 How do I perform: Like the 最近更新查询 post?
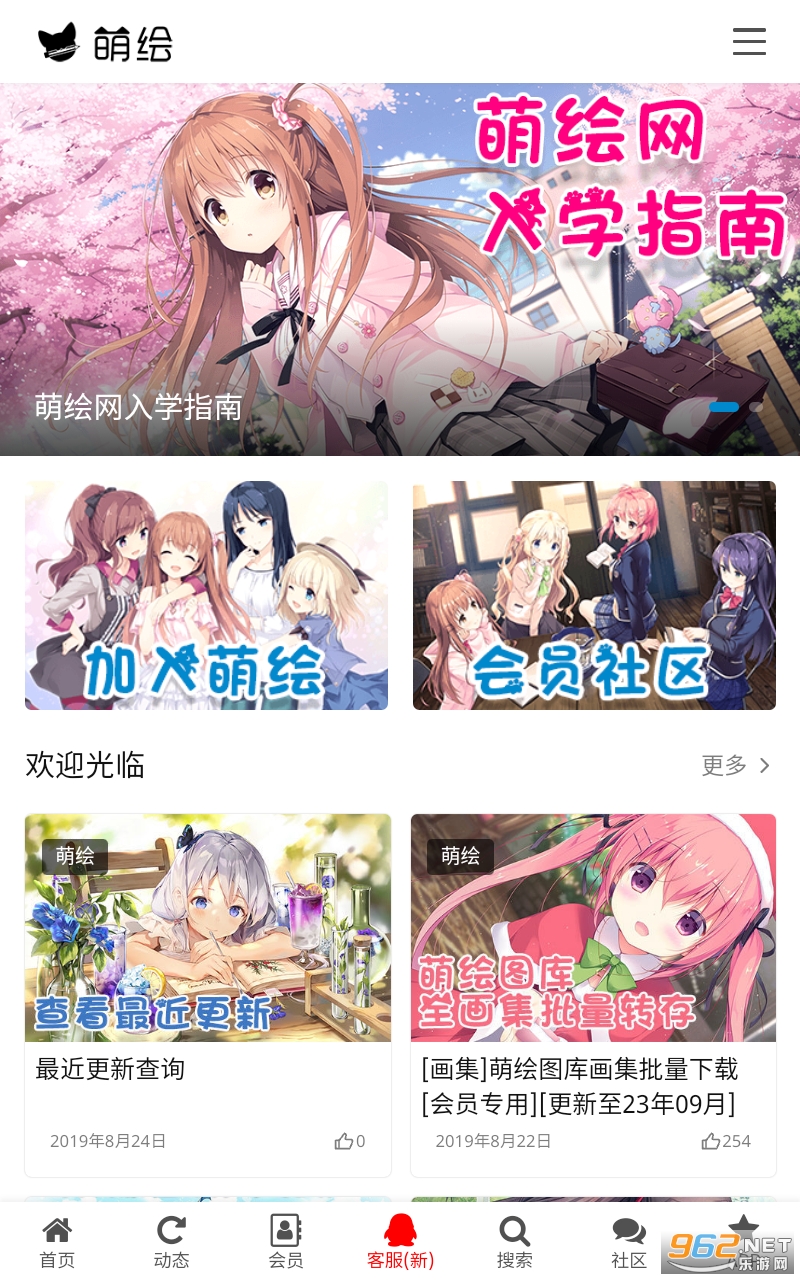(350, 1141)
